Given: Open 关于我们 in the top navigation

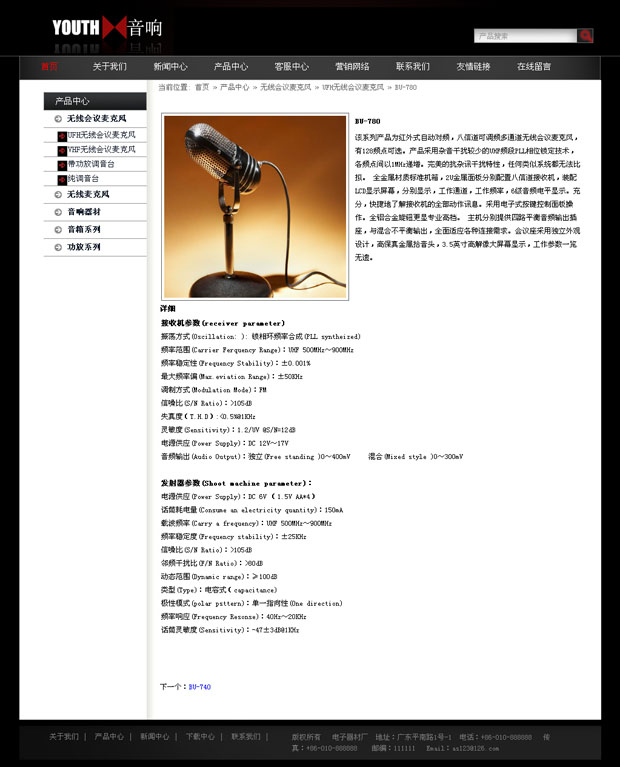Looking at the screenshot, I should click(110, 67).
